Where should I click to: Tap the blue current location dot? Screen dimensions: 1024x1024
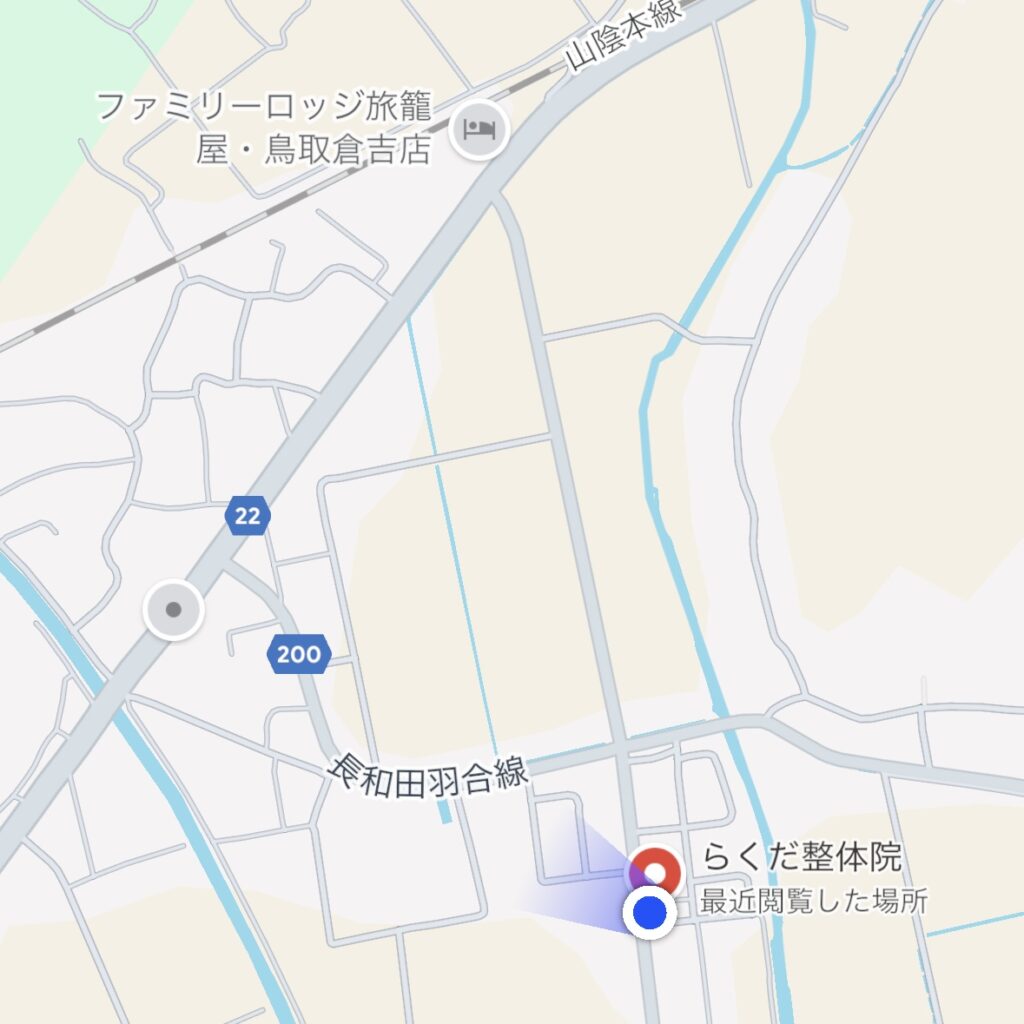point(650,913)
